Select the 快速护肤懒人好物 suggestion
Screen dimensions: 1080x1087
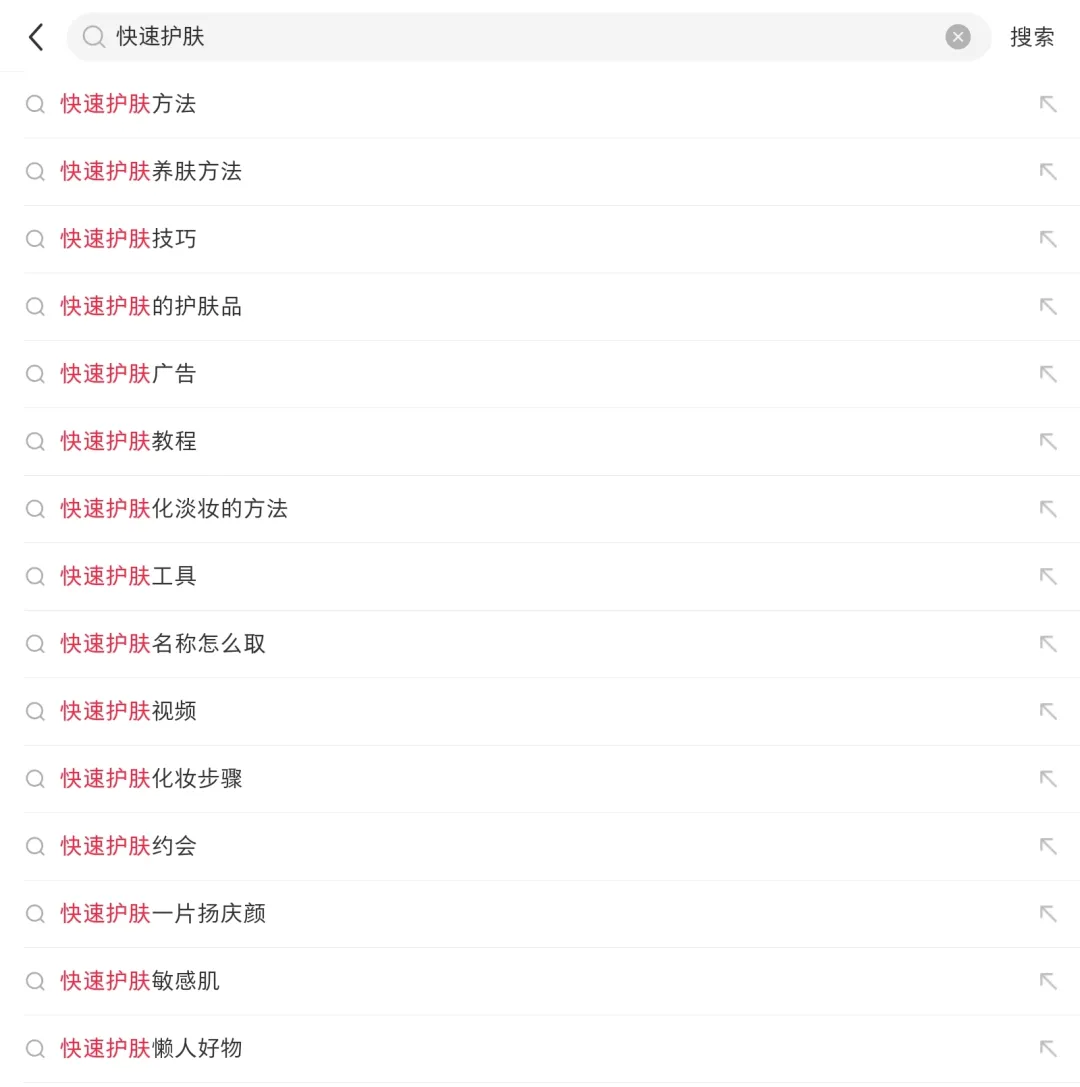151,1049
